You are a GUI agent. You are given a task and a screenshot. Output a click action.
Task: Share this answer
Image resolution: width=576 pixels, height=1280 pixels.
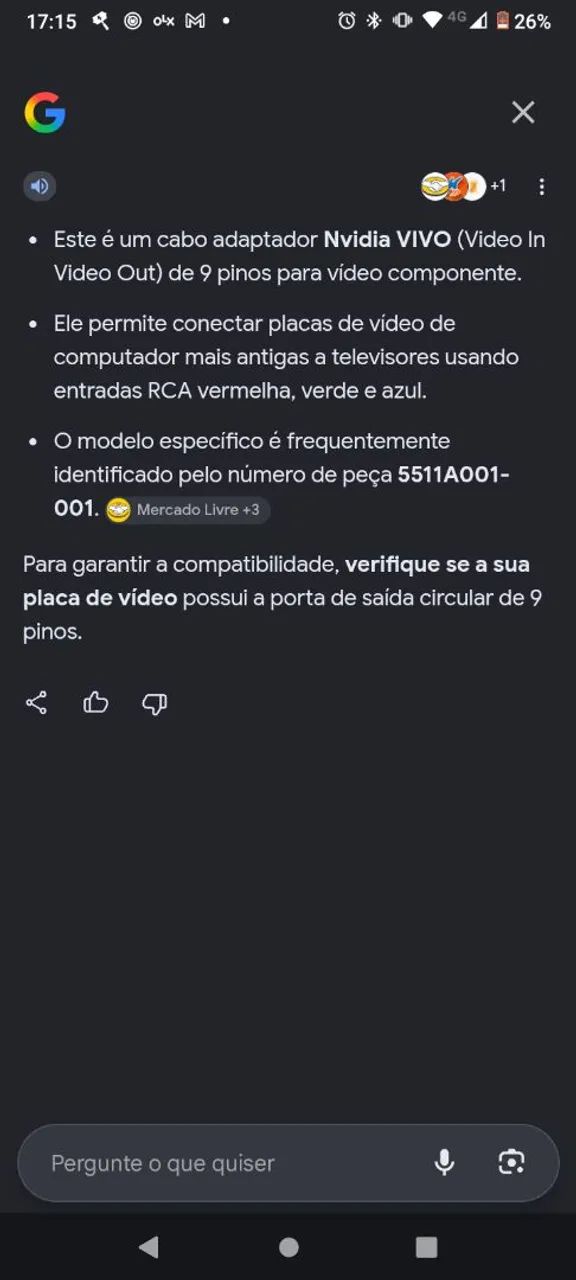[36, 703]
